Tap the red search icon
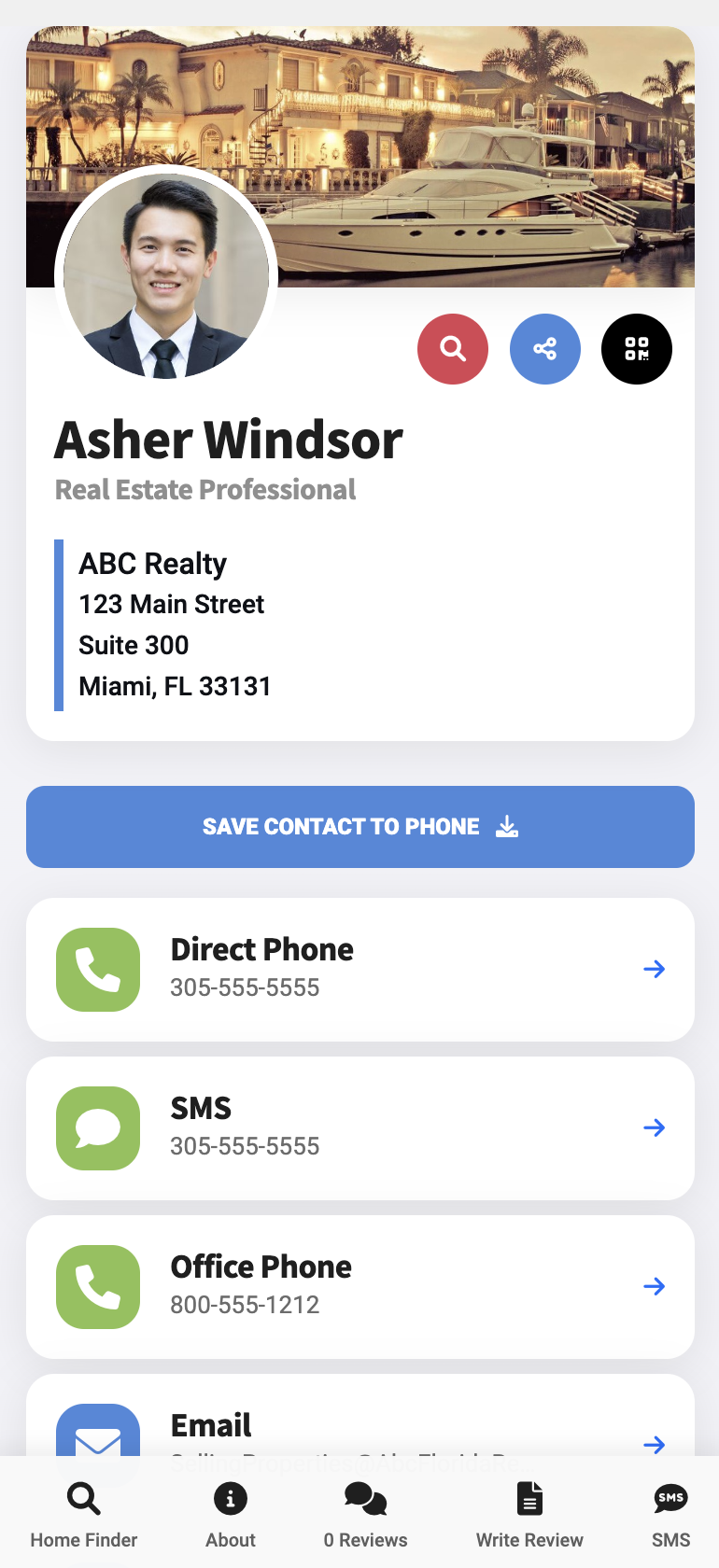 [453, 349]
